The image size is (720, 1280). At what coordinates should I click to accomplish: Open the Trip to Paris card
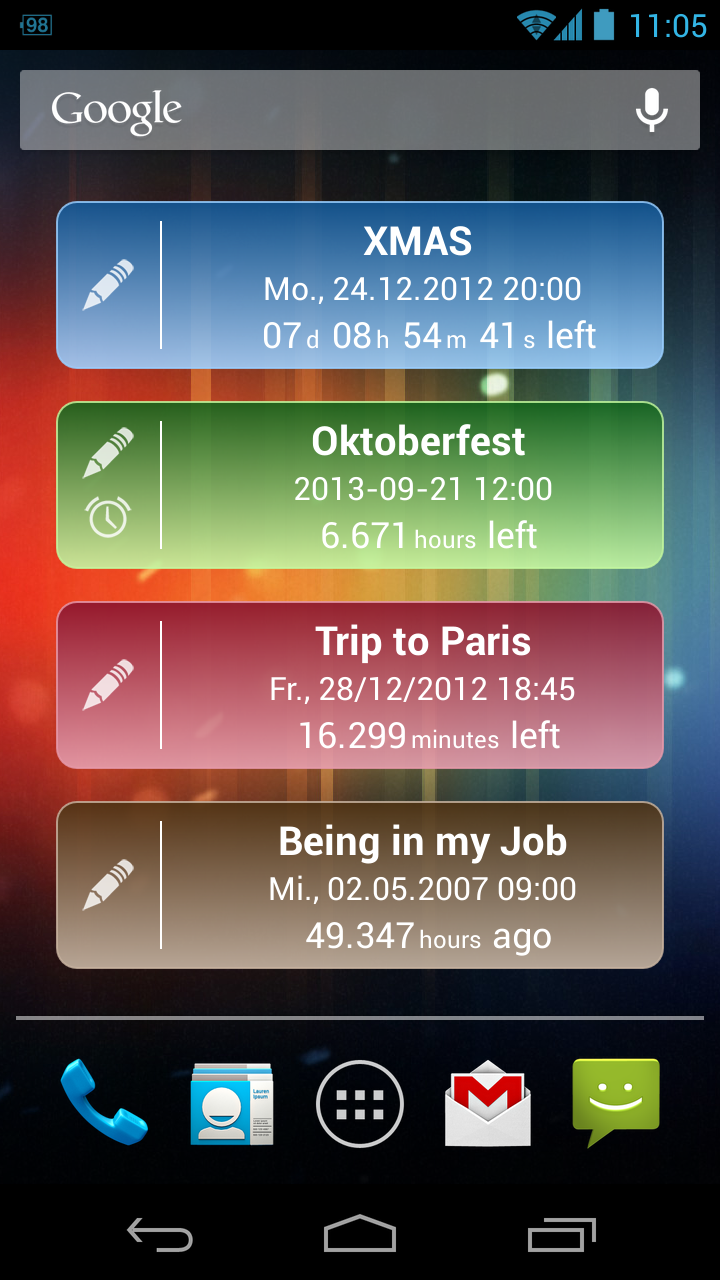(420, 686)
